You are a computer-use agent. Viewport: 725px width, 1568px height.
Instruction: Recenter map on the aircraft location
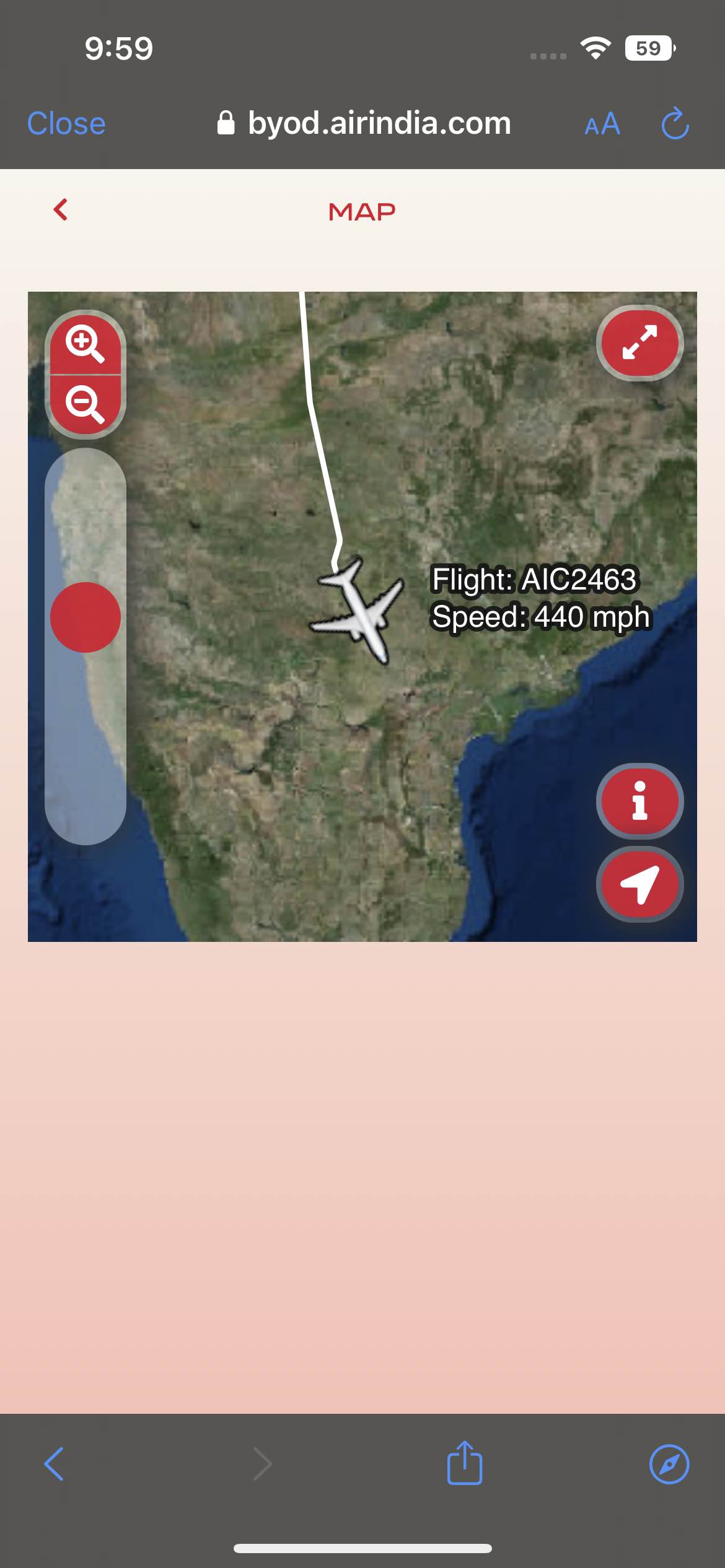point(639,884)
